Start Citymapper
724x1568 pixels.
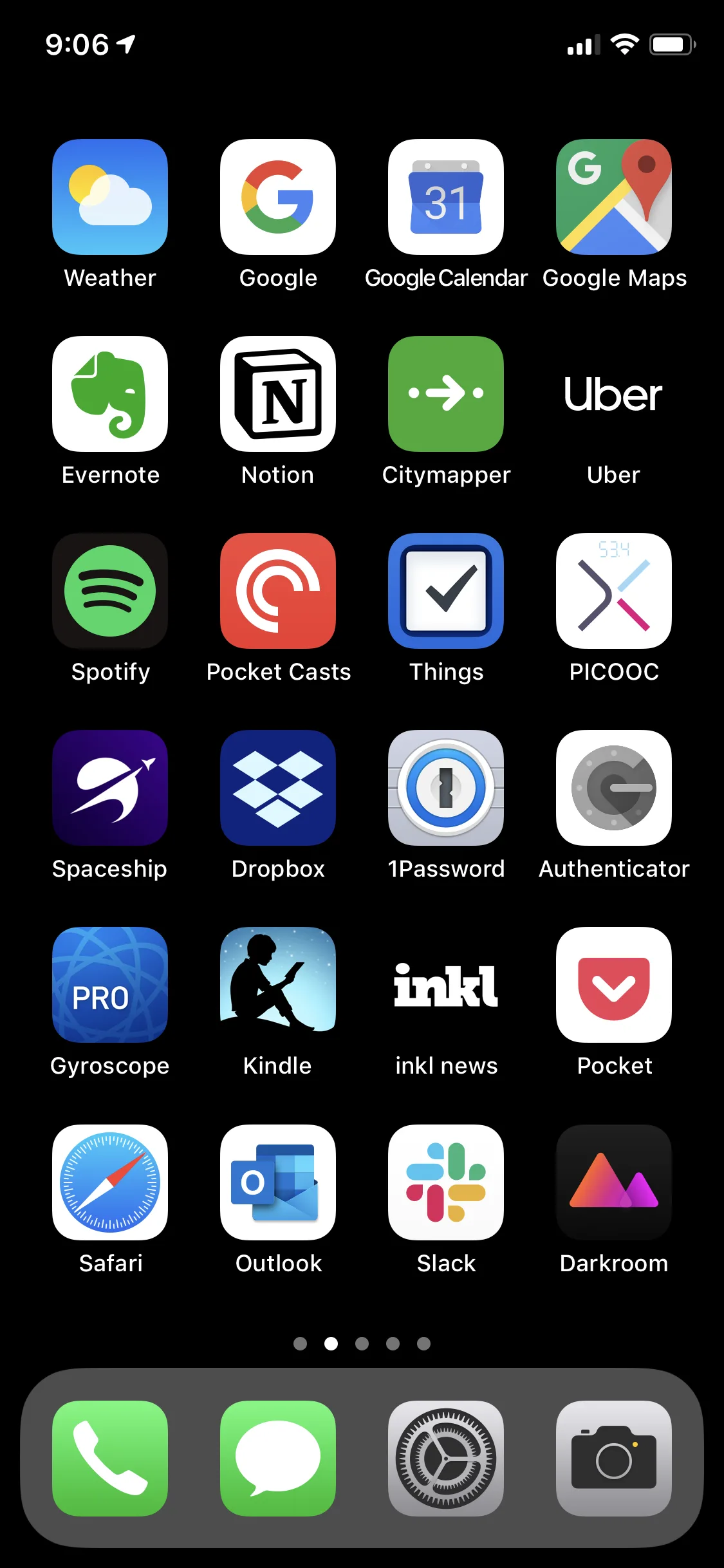[446, 394]
